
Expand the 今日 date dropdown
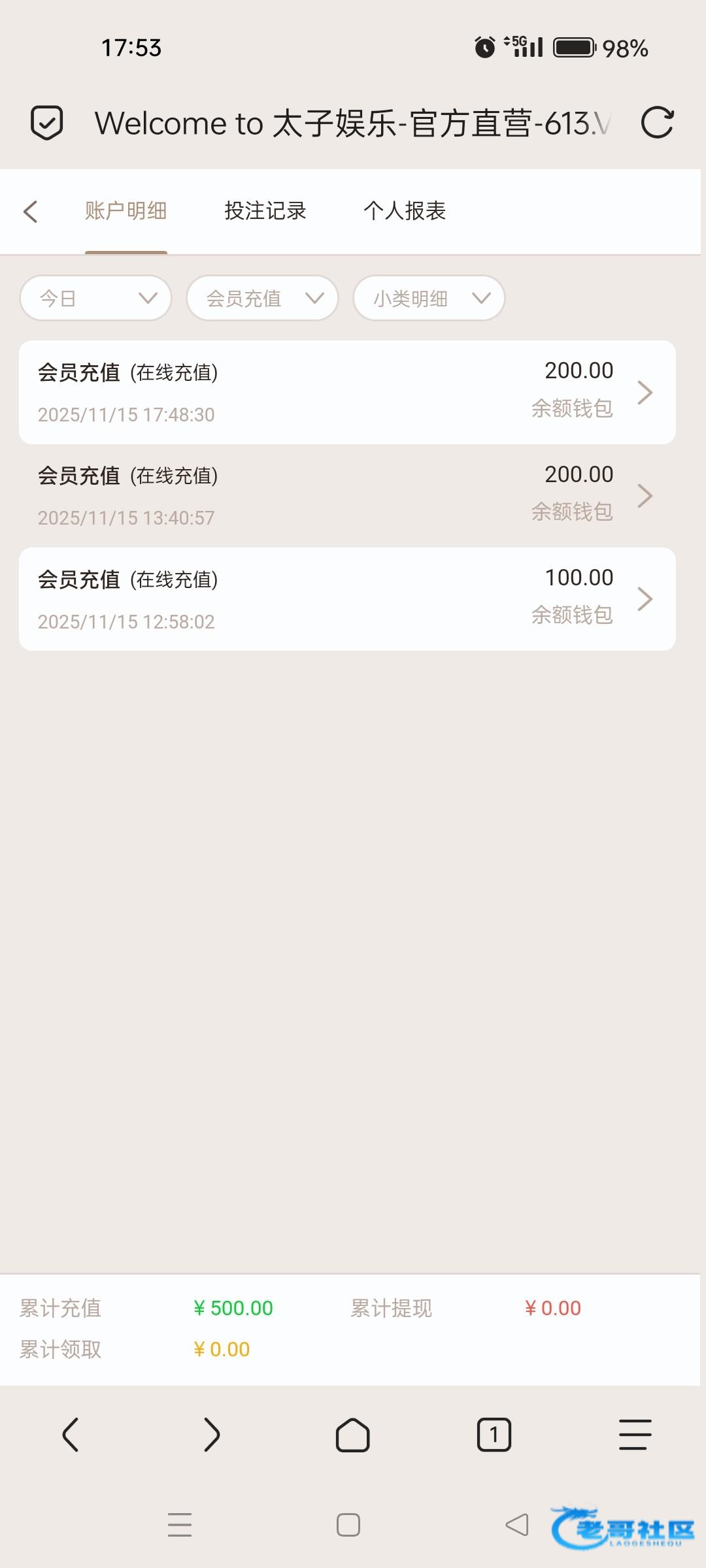point(95,298)
